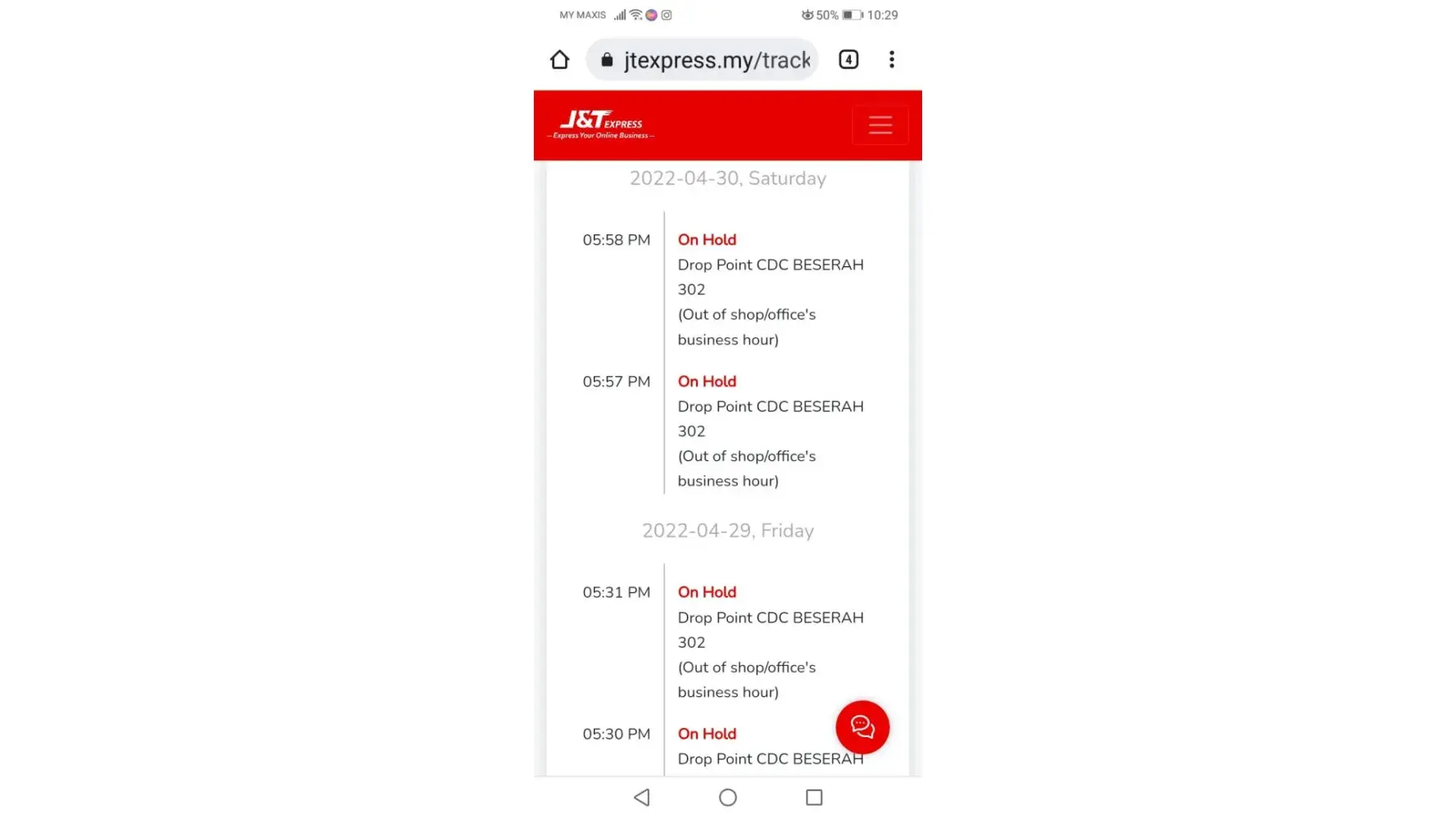Go to the browser home page
1456x819 pixels.
[559, 60]
